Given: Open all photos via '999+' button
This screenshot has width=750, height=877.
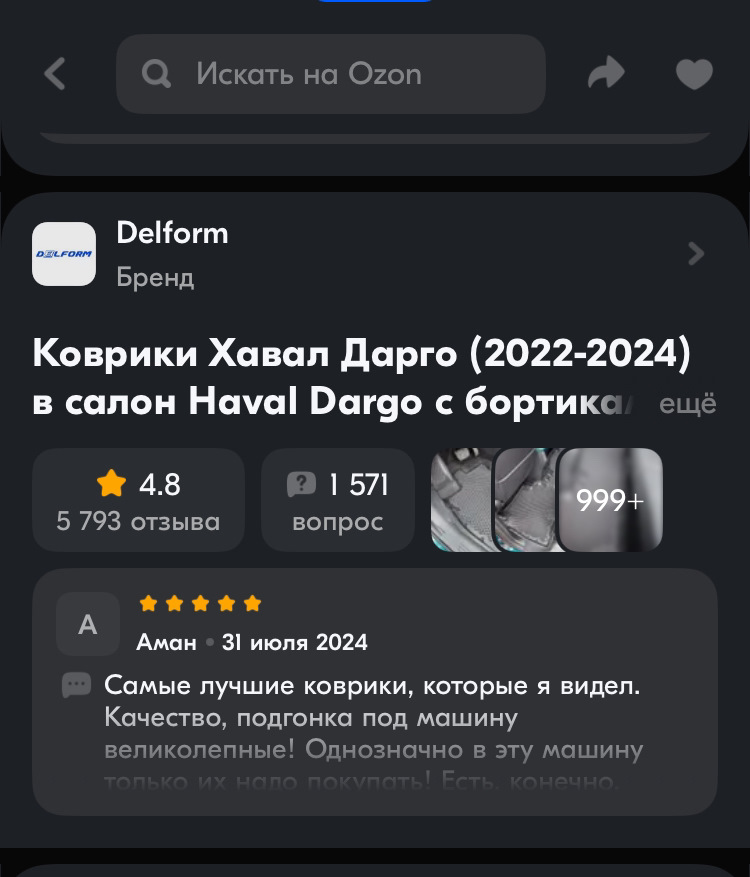Looking at the screenshot, I should tap(610, 500).
